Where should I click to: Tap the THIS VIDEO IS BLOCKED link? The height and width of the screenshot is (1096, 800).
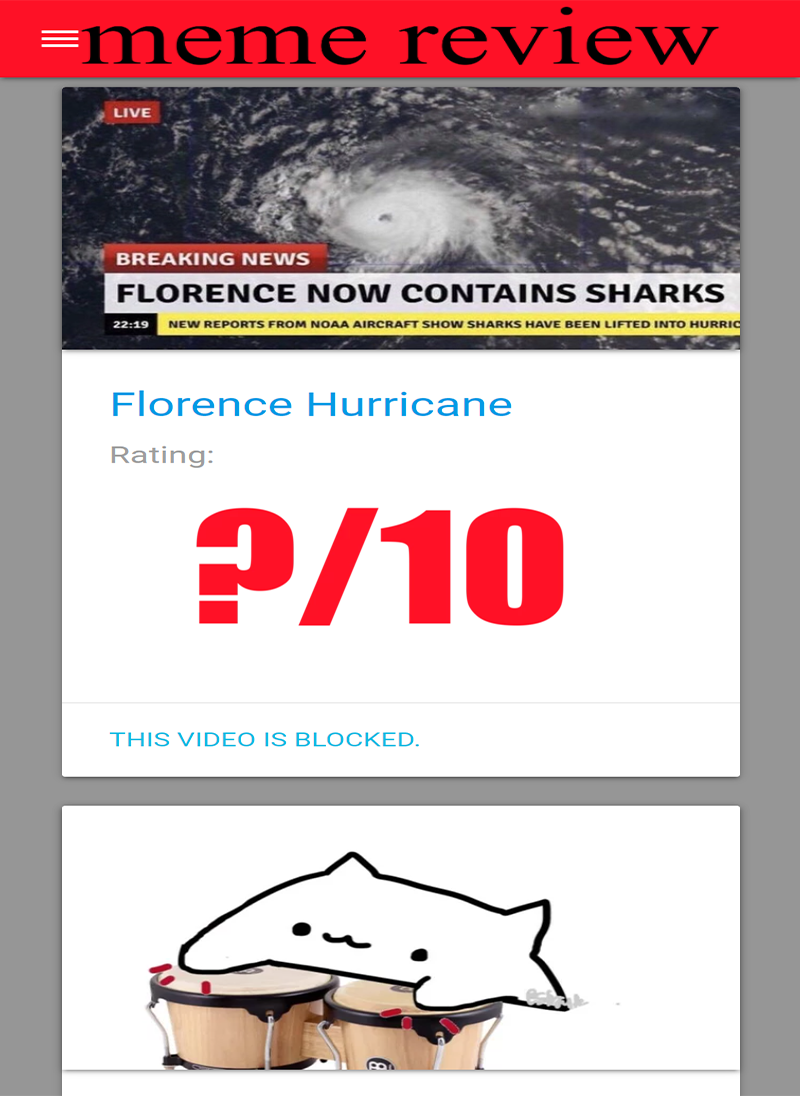tap(264, 740)
